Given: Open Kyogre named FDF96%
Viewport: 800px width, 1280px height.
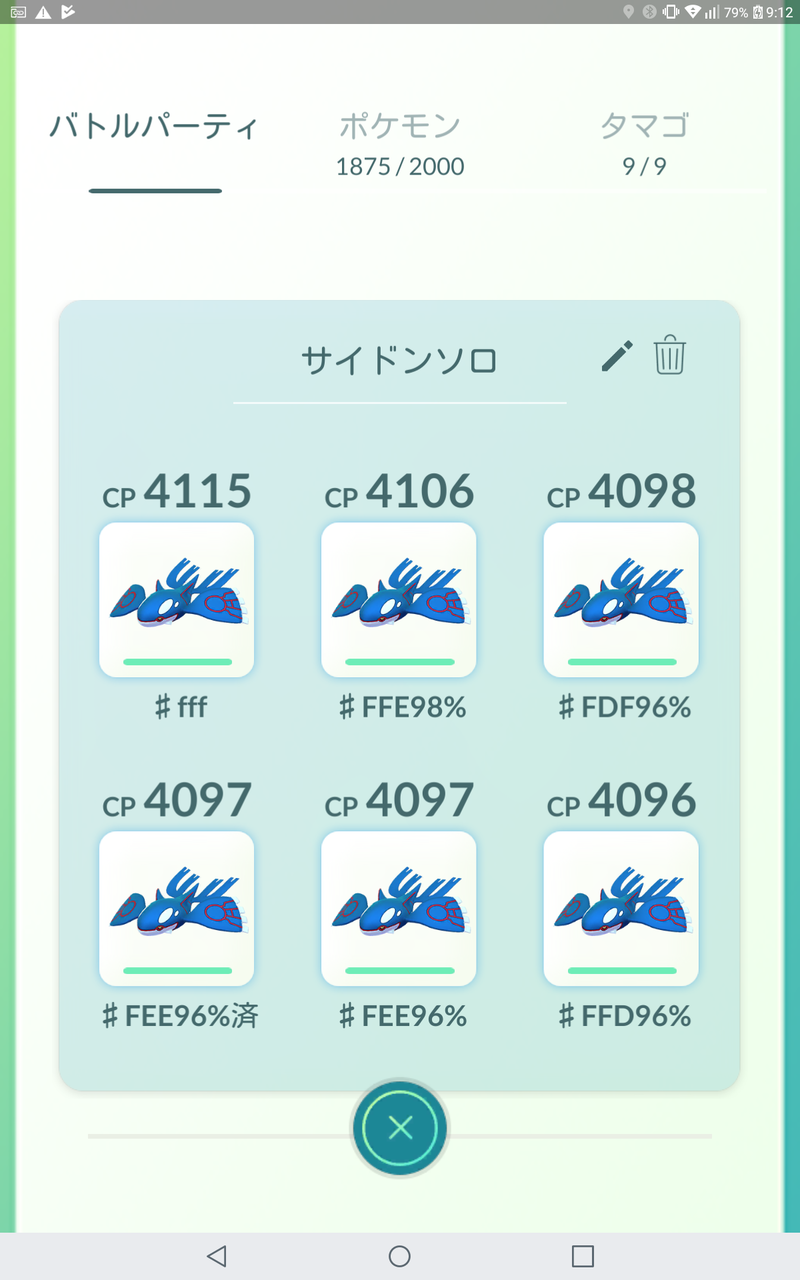Looking at the screenshot, I should point(621,599).
